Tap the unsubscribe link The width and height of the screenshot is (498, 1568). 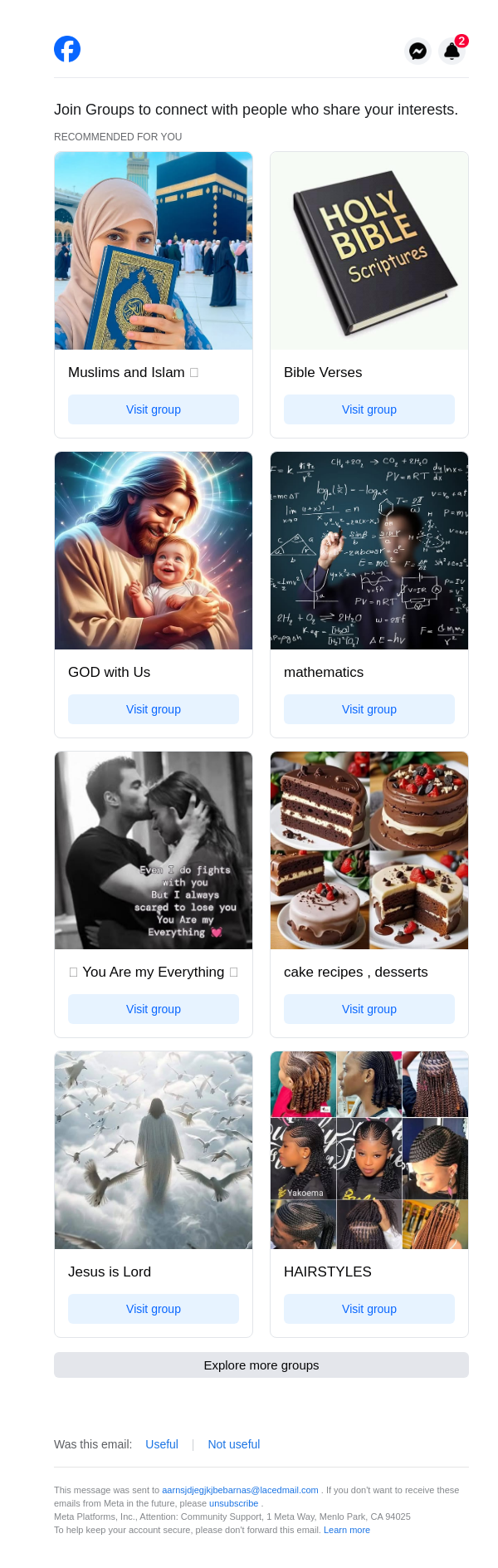tap(233, 1503)
